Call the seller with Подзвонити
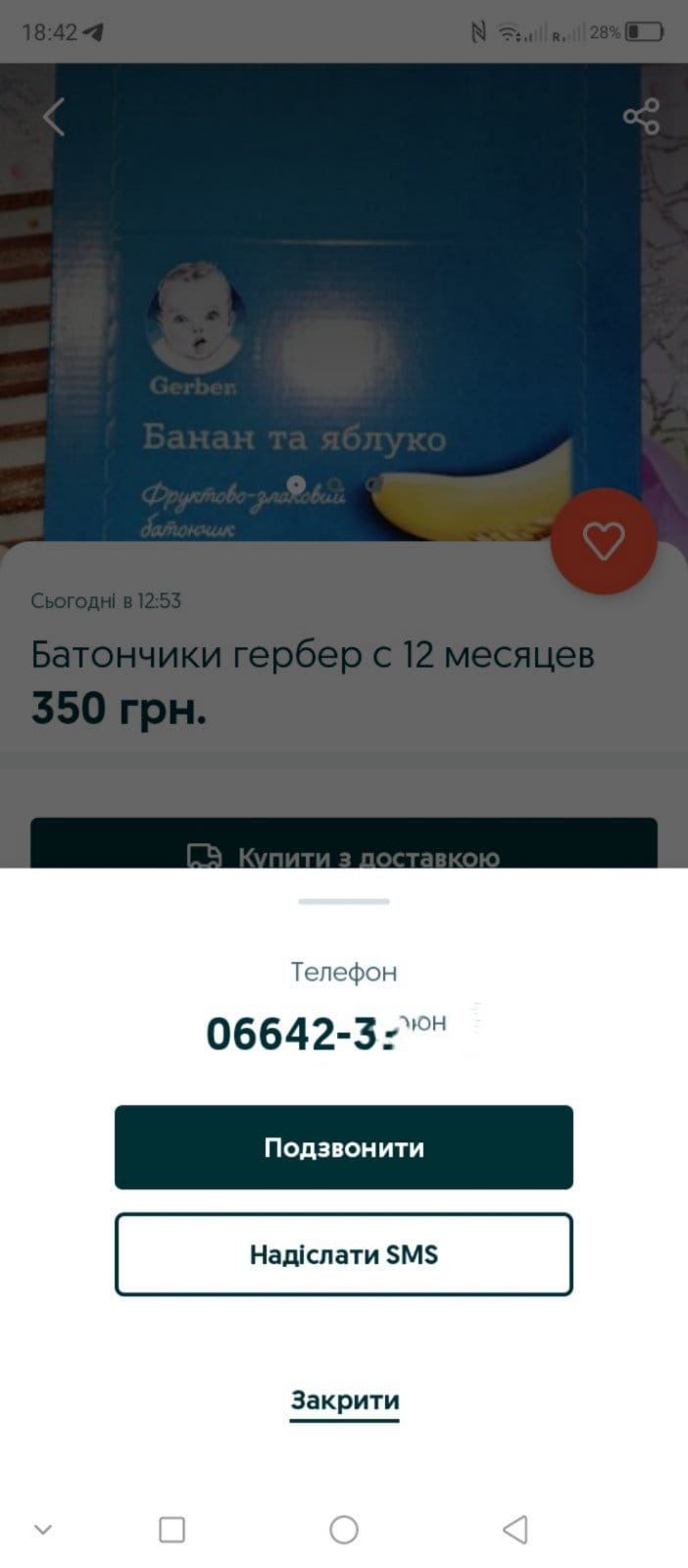688x1568 pixels. (343, 1147)
